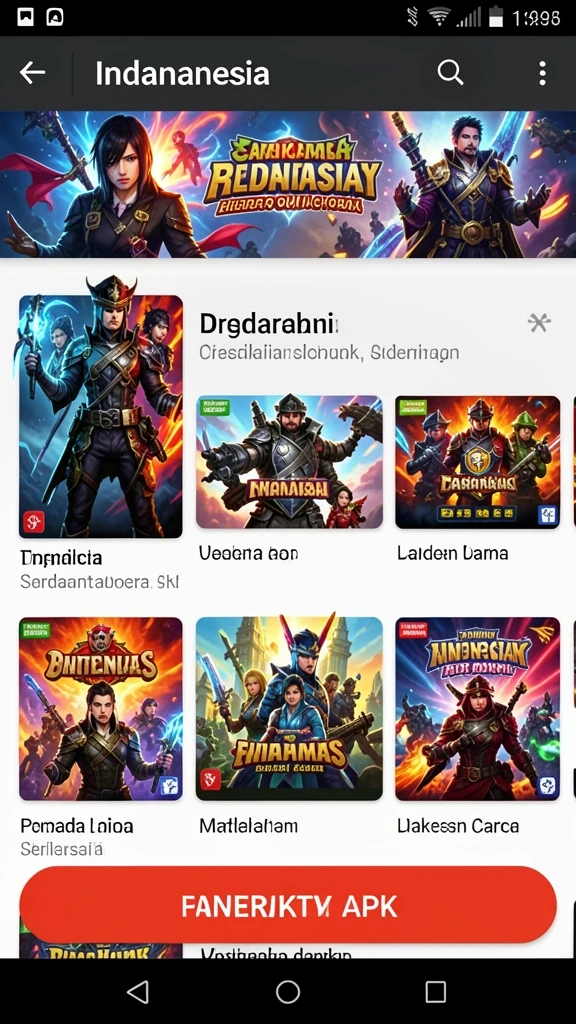Open the featured game banner at top

click(x=288, y=185)
